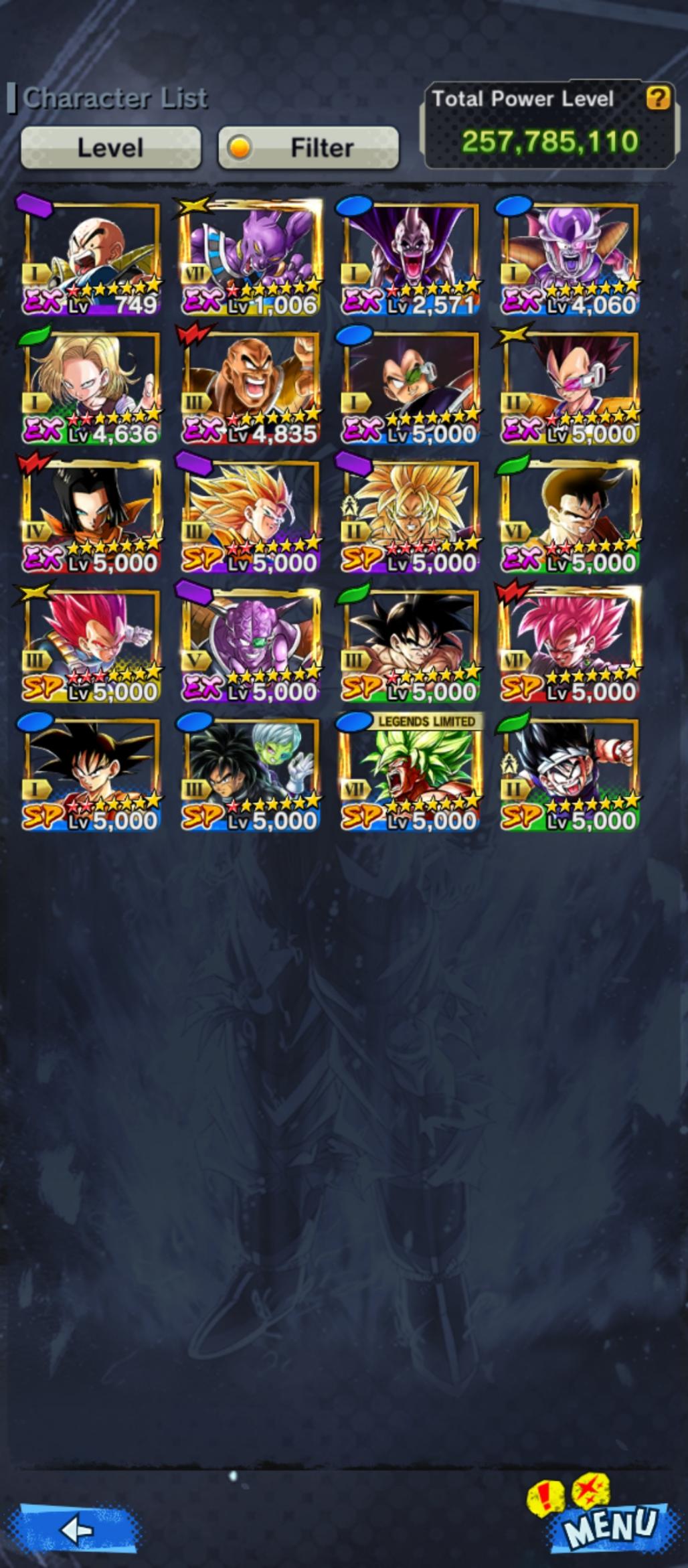Open the Yamcha EX card
688x1568 pixels.
[x=570, y=516]
